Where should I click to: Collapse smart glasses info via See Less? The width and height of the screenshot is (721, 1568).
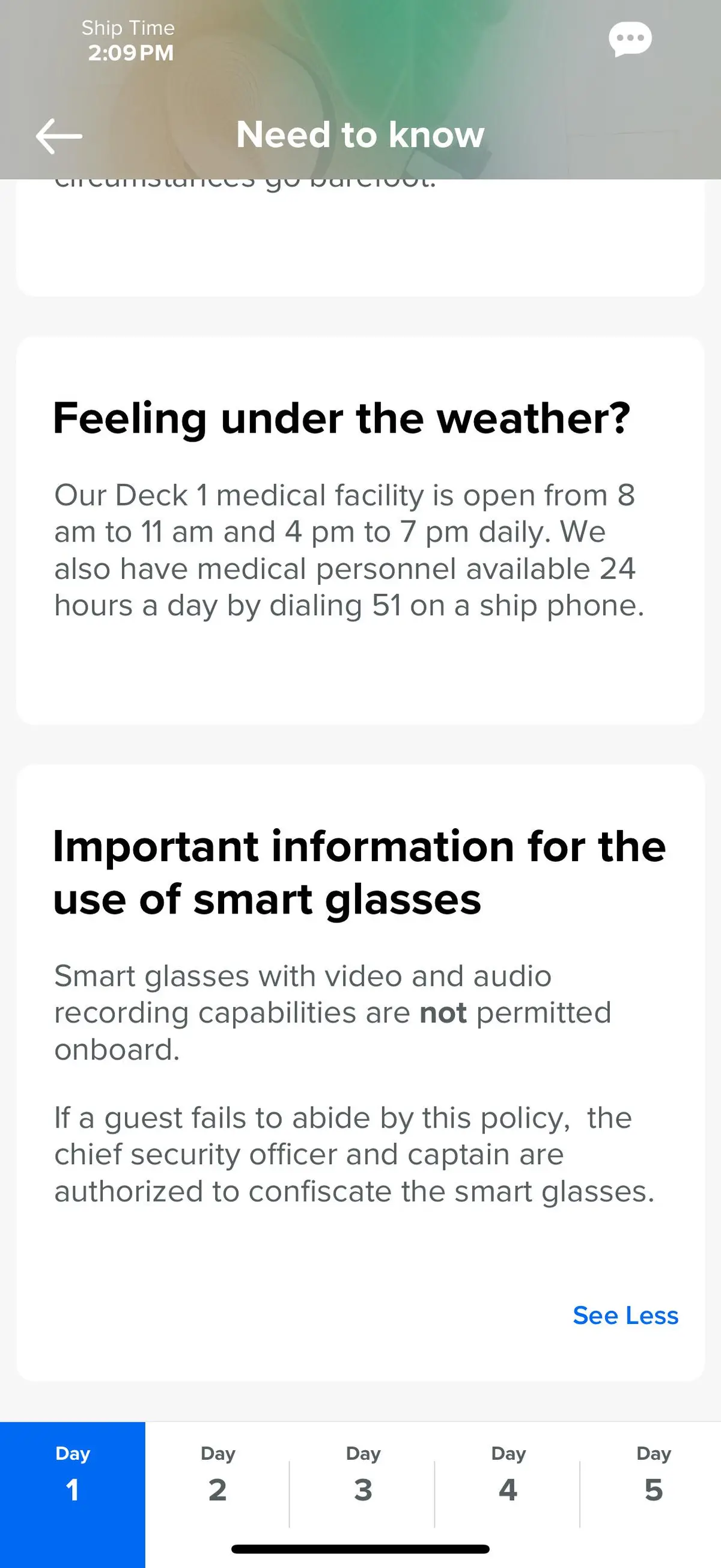626,1316
